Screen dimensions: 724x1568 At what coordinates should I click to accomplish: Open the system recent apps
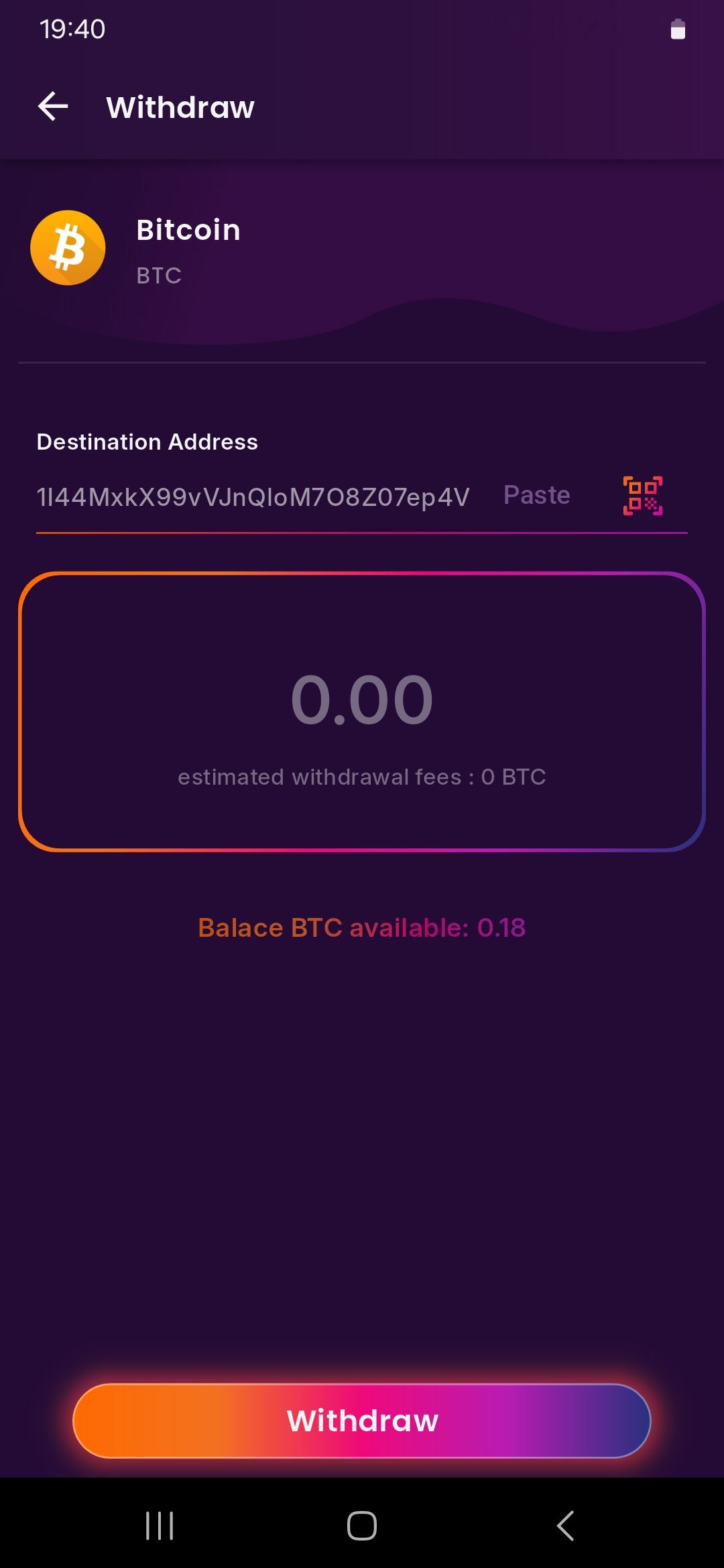point(160,1526)
